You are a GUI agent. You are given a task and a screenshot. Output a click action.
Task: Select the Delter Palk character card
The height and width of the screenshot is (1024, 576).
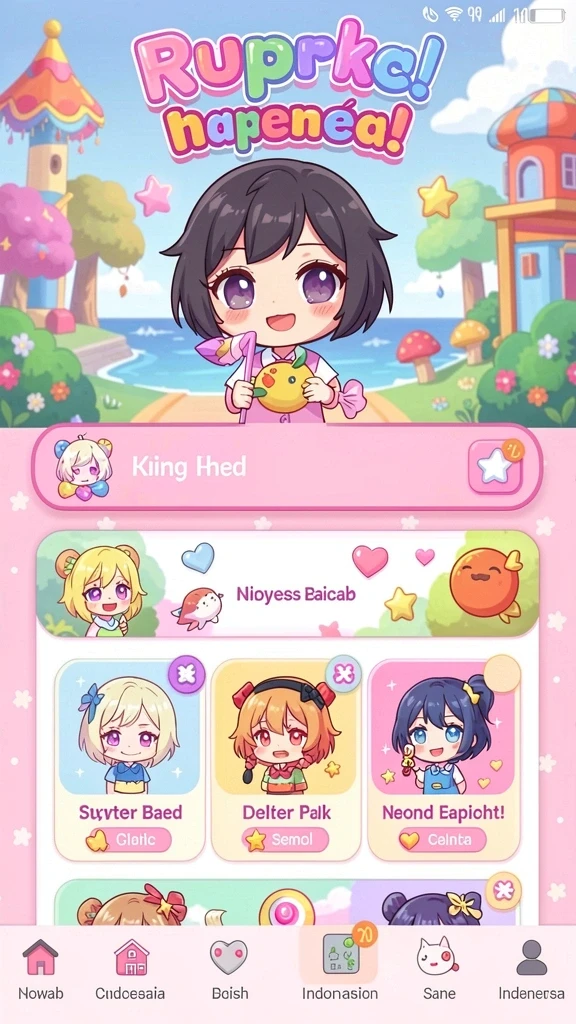pyautogui.click(x=286, y=760)
